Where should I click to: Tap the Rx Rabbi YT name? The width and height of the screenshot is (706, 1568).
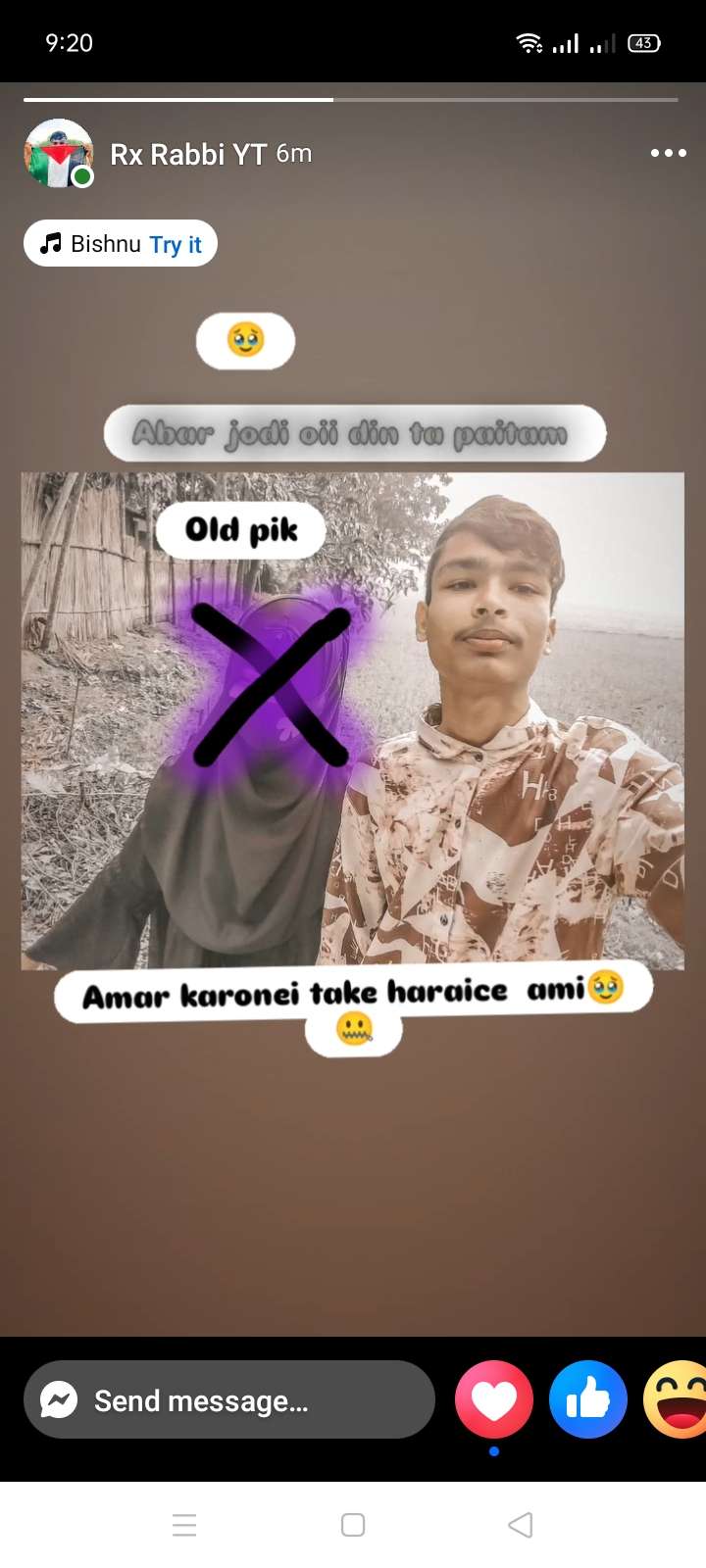[x=188, y=154]
